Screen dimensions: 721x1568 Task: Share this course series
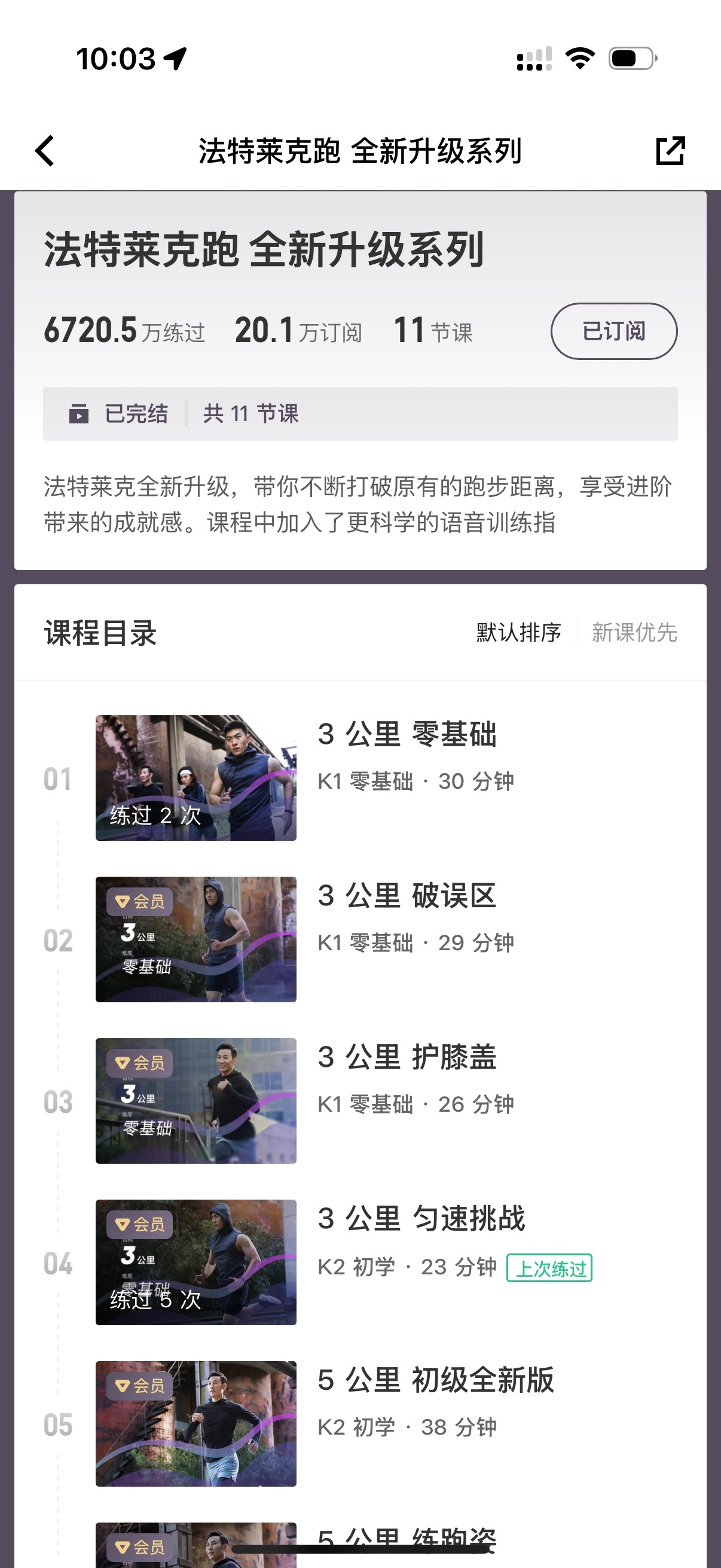coord(670,150)
